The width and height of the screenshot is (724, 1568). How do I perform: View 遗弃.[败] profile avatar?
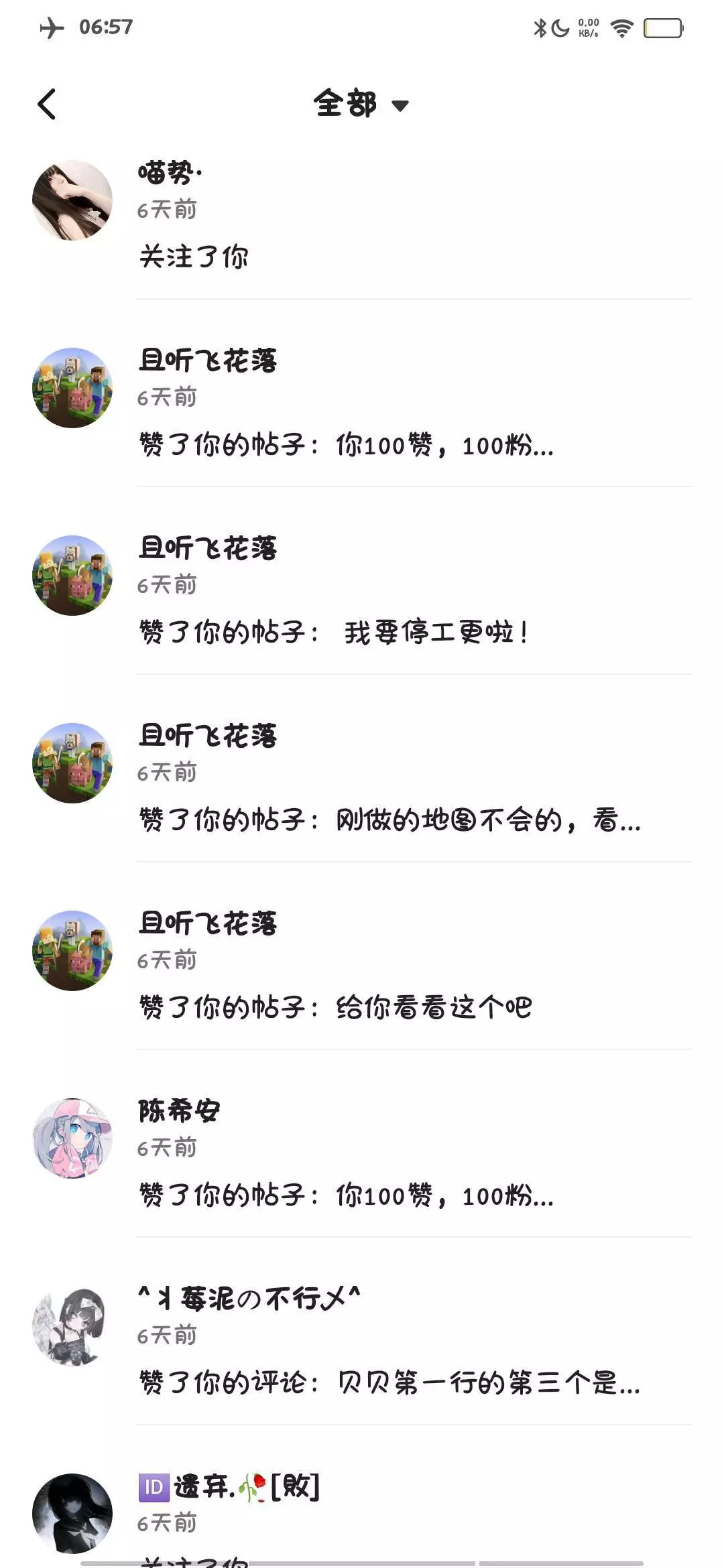point(72,1513)
